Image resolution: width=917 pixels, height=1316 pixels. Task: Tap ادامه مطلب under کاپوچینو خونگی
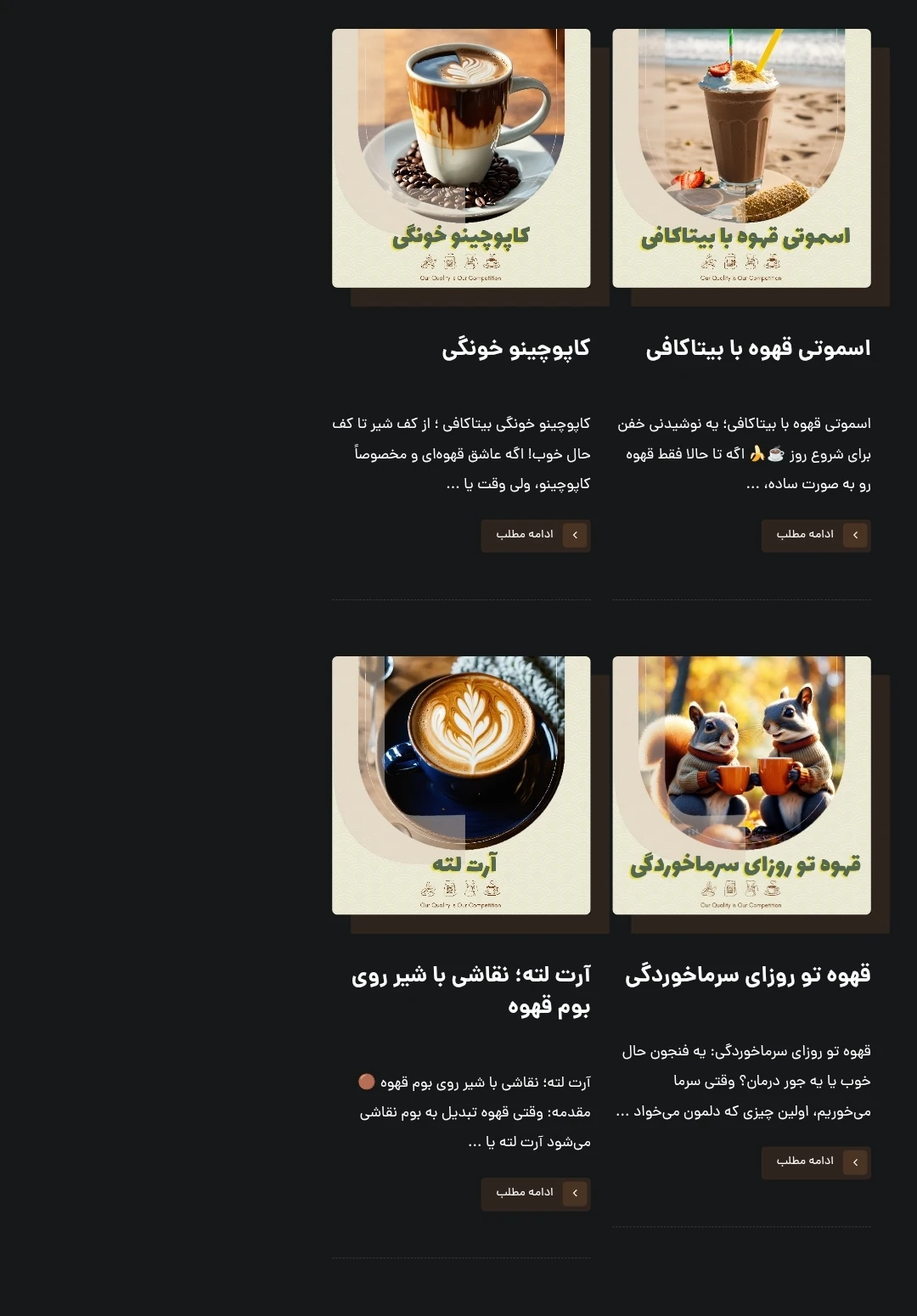535,535
